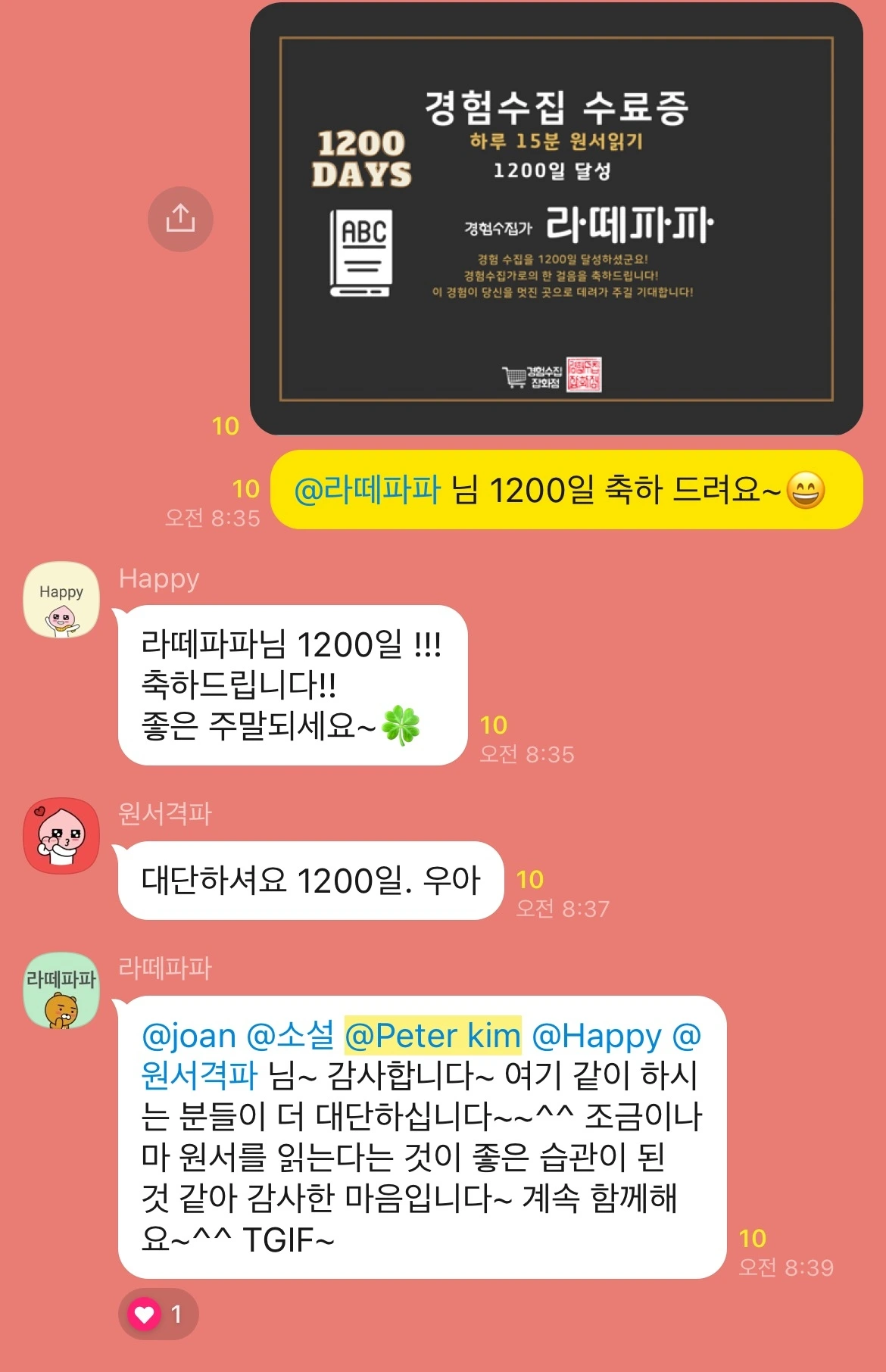Screen dimensions: 886x1372
Task: Open Happy's profile picture
Action: pos(61,600)
